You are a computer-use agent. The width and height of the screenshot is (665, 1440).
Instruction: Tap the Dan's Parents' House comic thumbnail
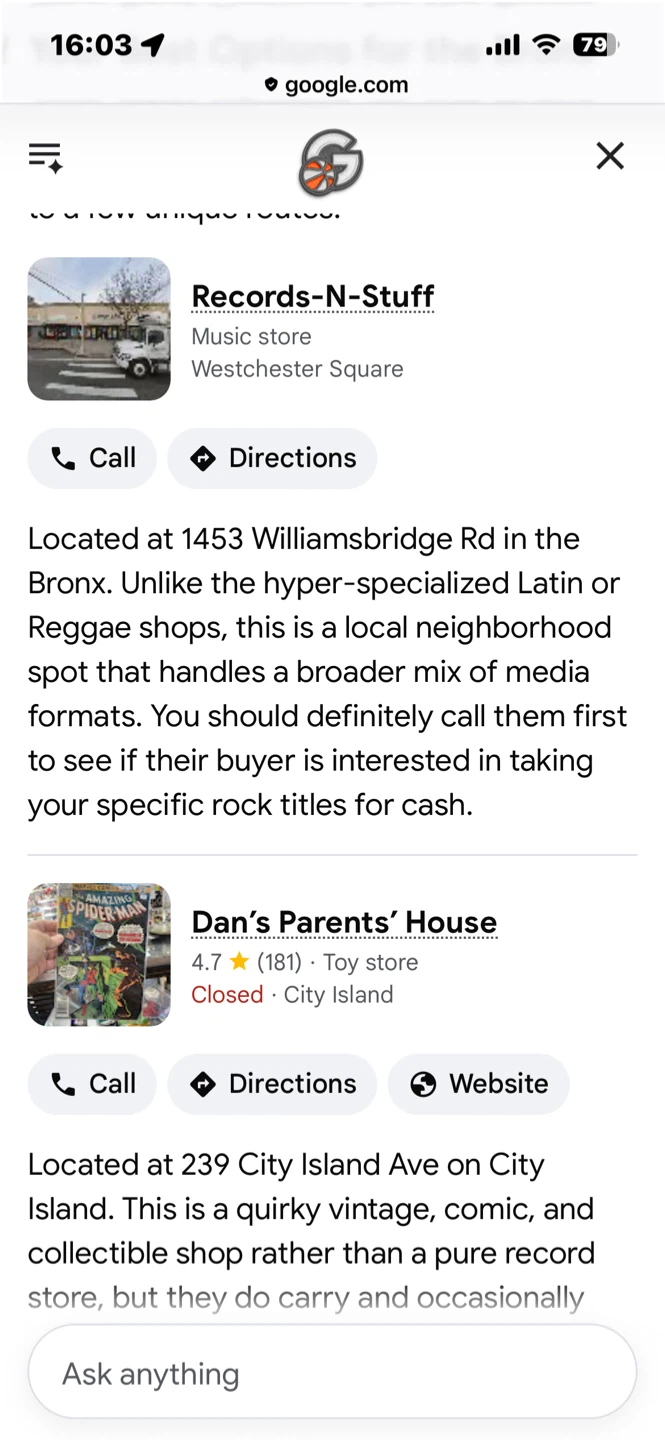coord(99,955)
